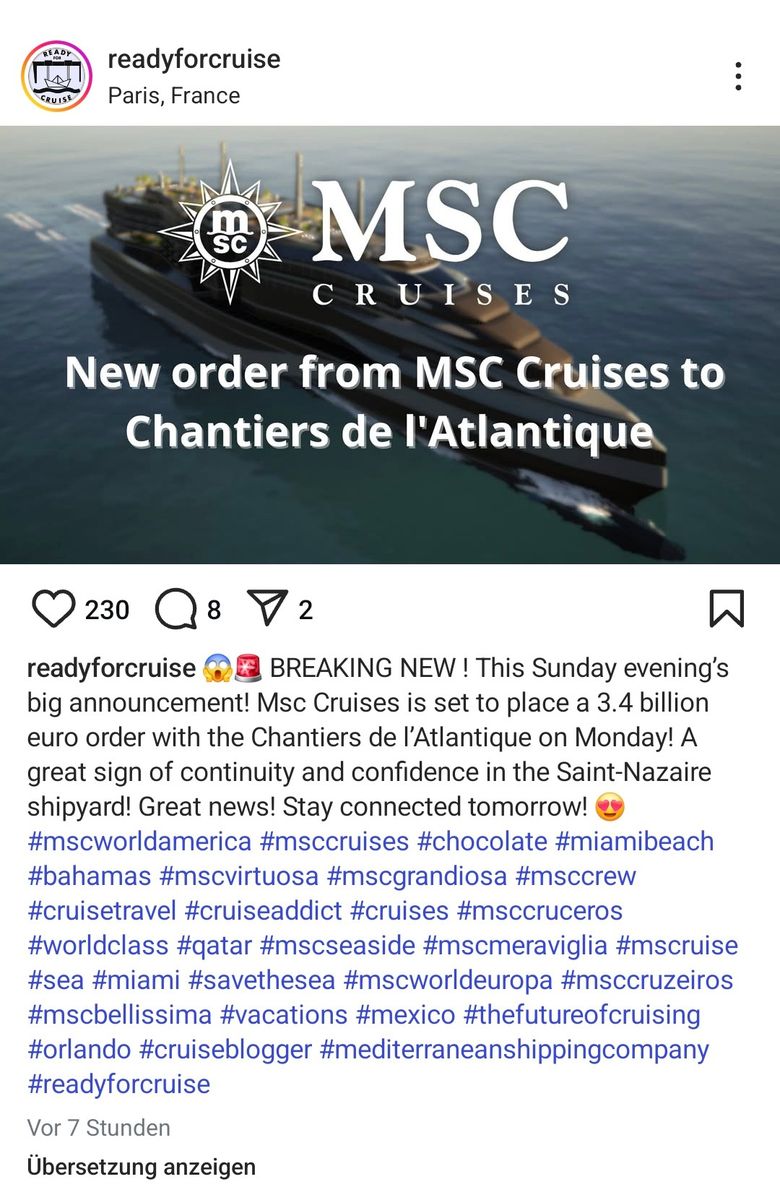Tap Übersetzung anzeigen to translate the caption
This screenshot has height=1200, width=780.
point(141,1166)
